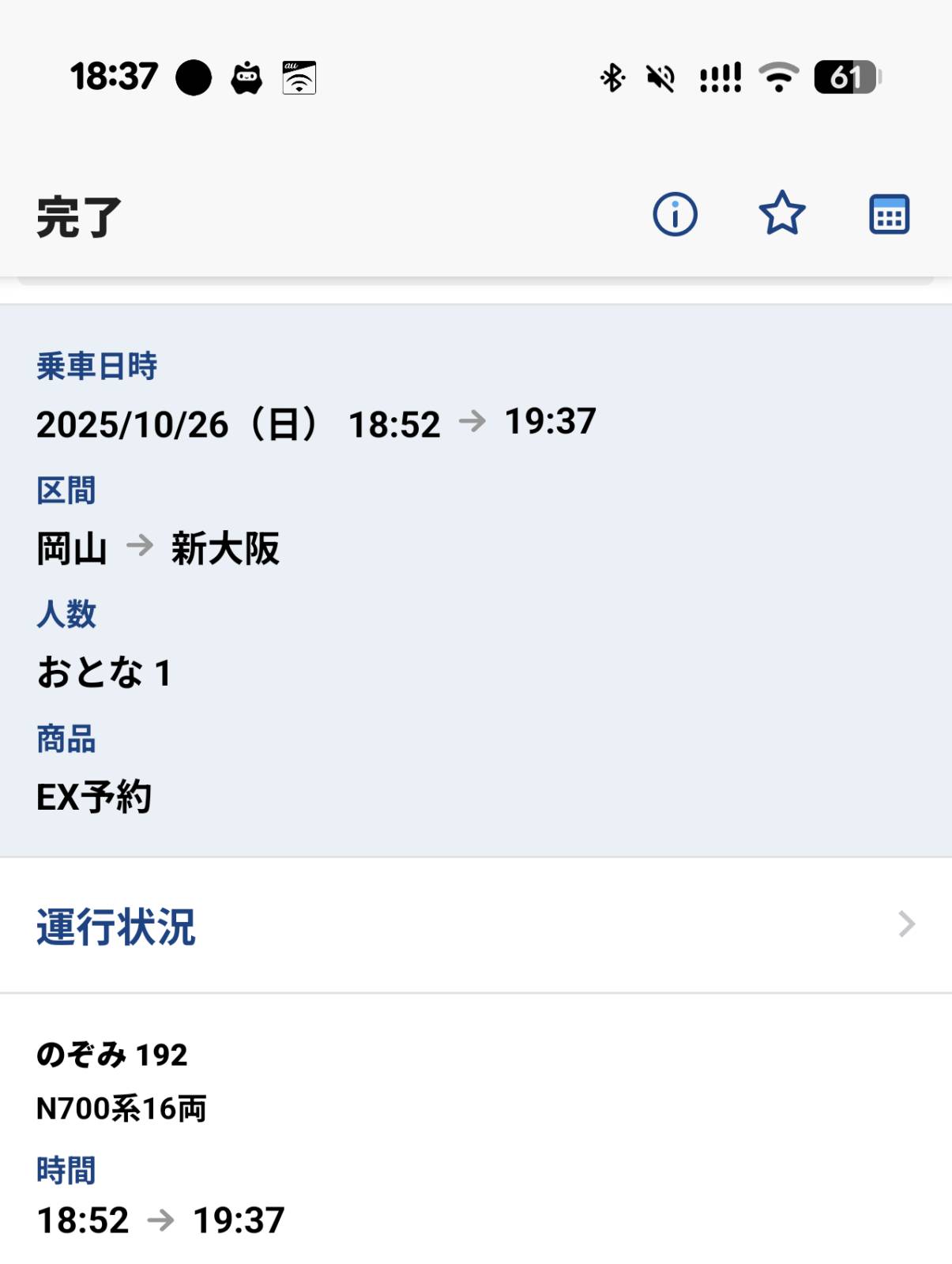Screen dimensions: 952x1264
Task: Tap the muted sound icon in status bar
Action: [662, 77]
